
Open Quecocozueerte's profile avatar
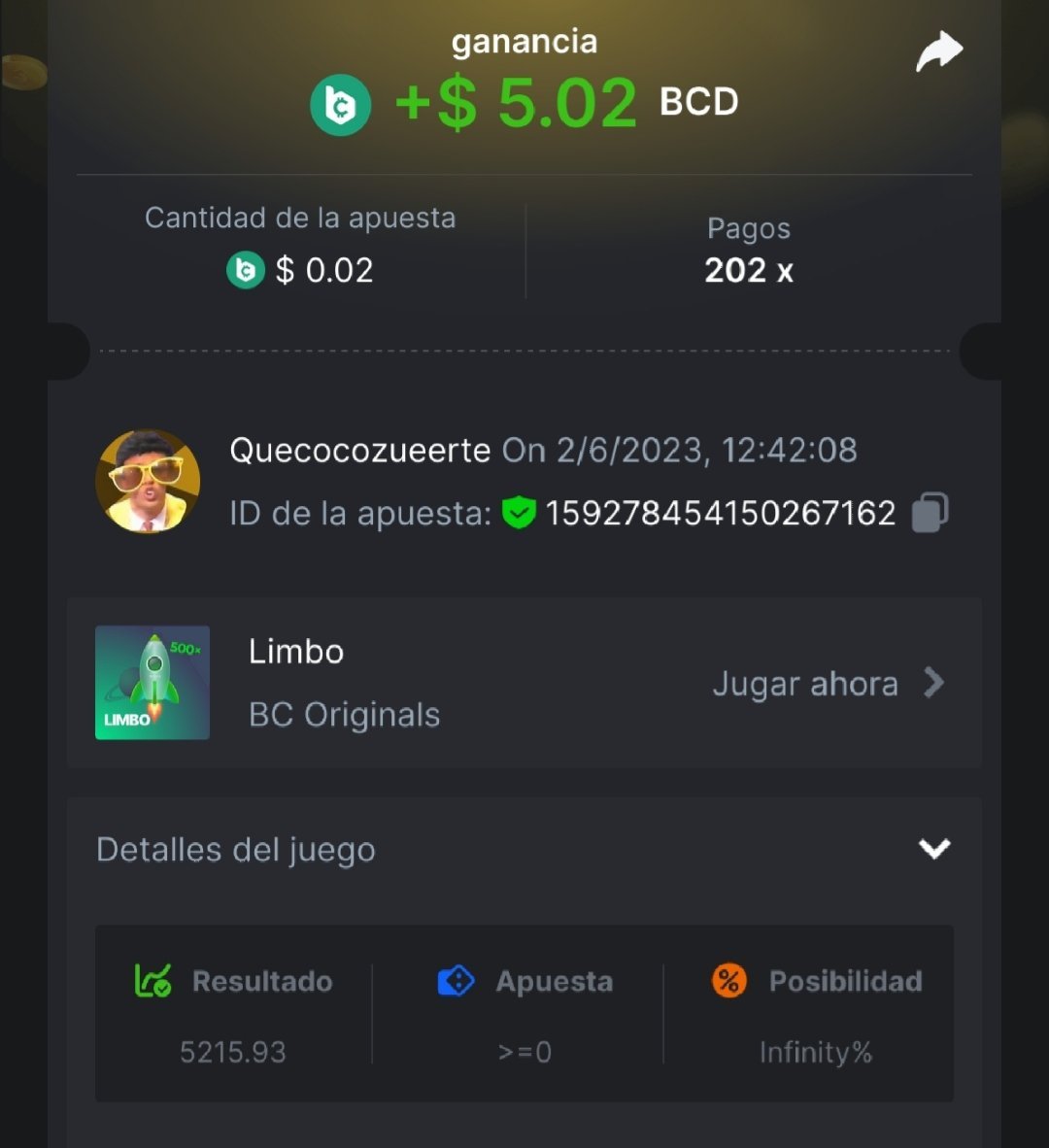148,482
